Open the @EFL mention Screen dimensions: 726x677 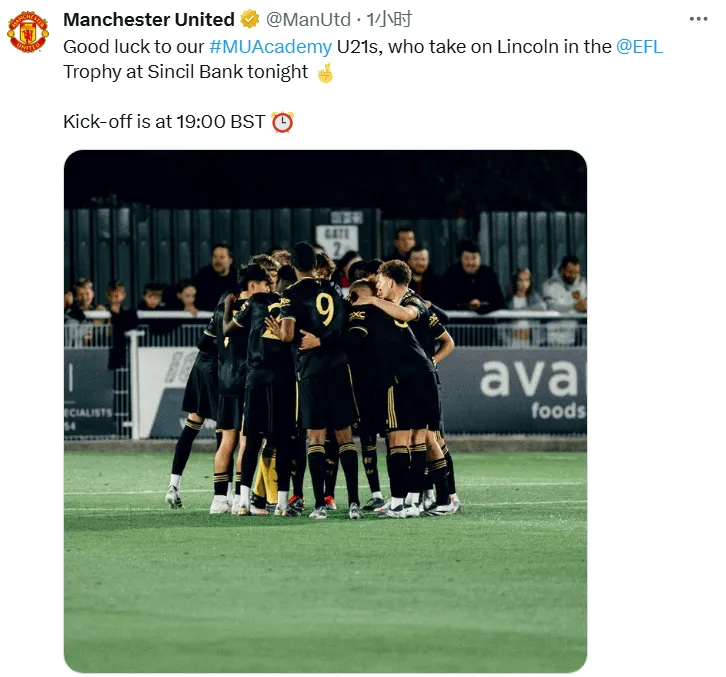tap(639, 46)
